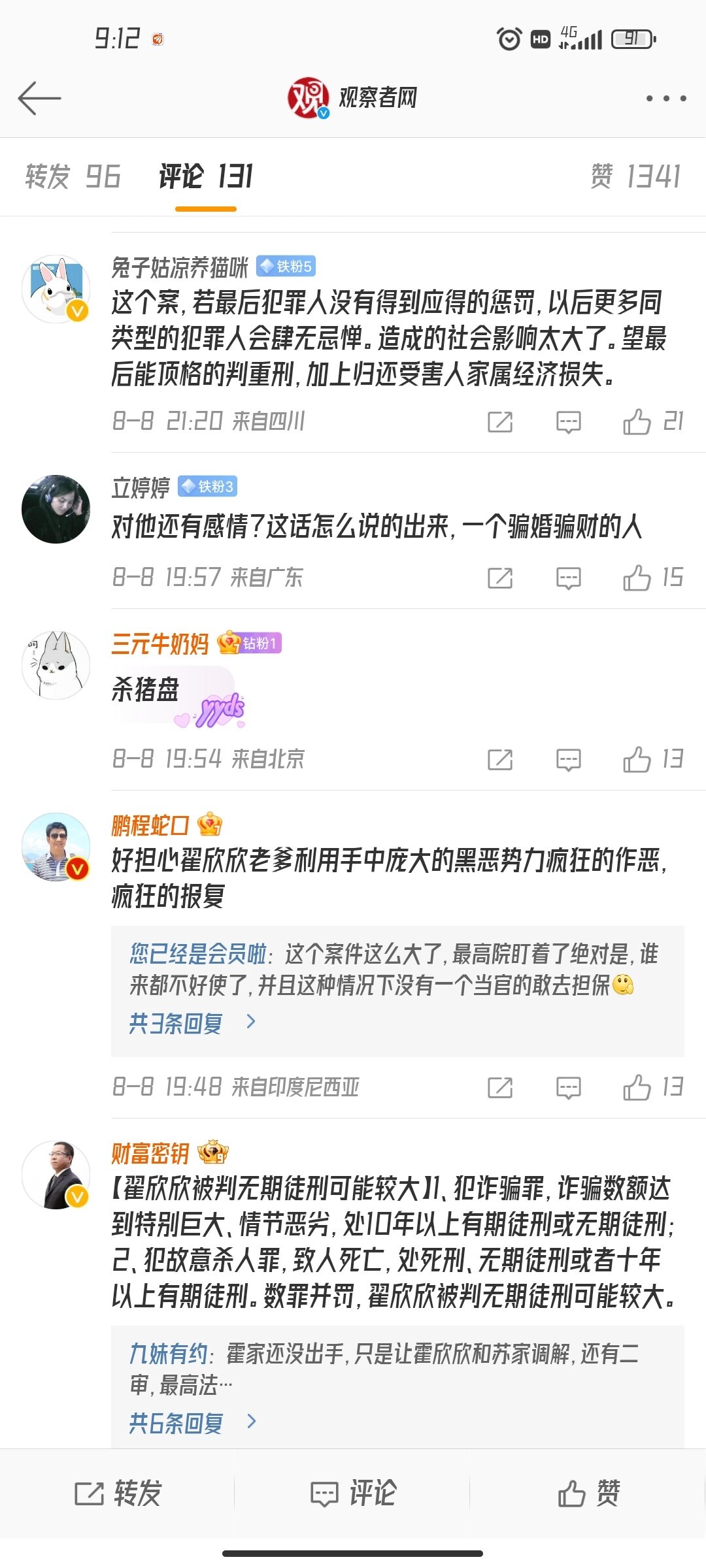Viewport: 706px width, 1568px height.
Task: Tap the bottom 赞 button
Action: 588,1494
